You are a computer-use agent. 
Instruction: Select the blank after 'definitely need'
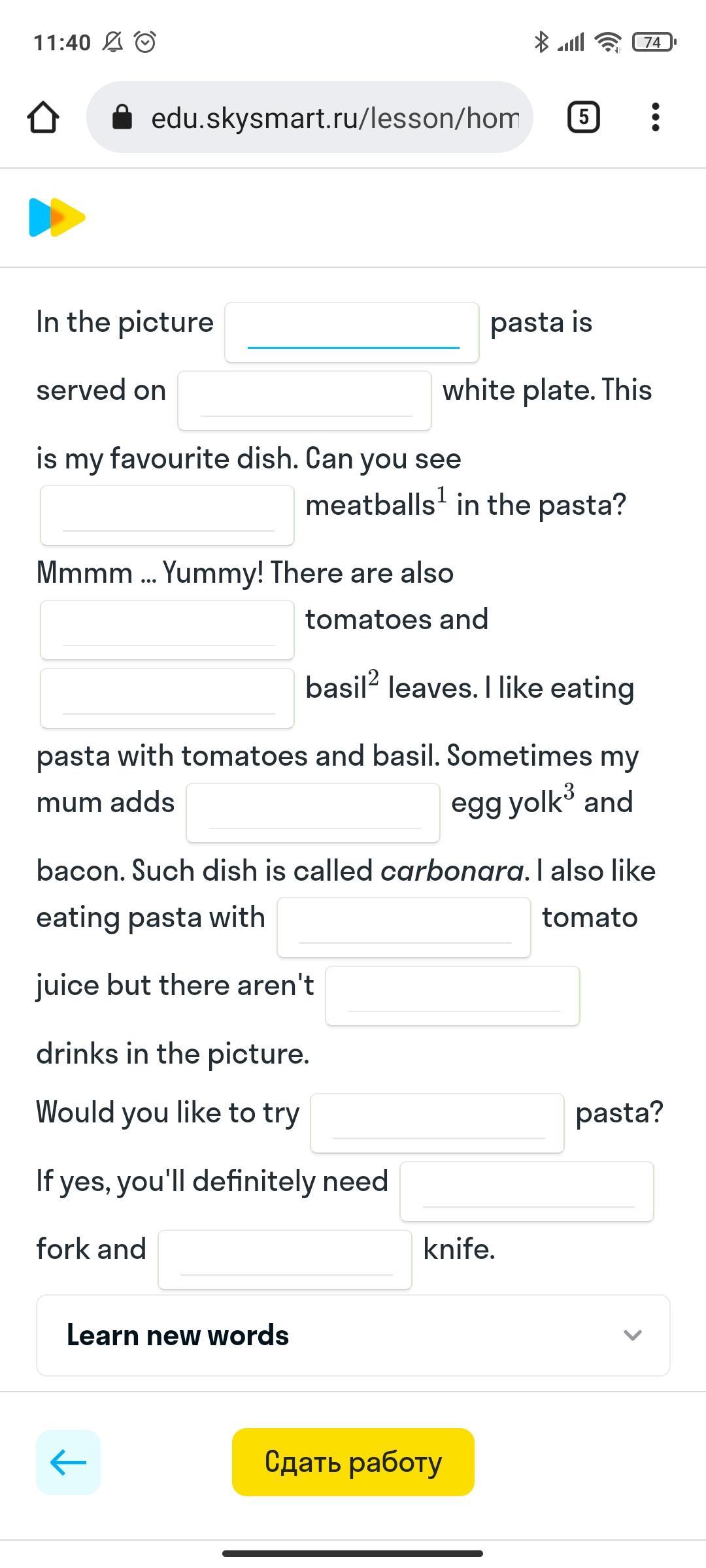(x=527, y=1191)
